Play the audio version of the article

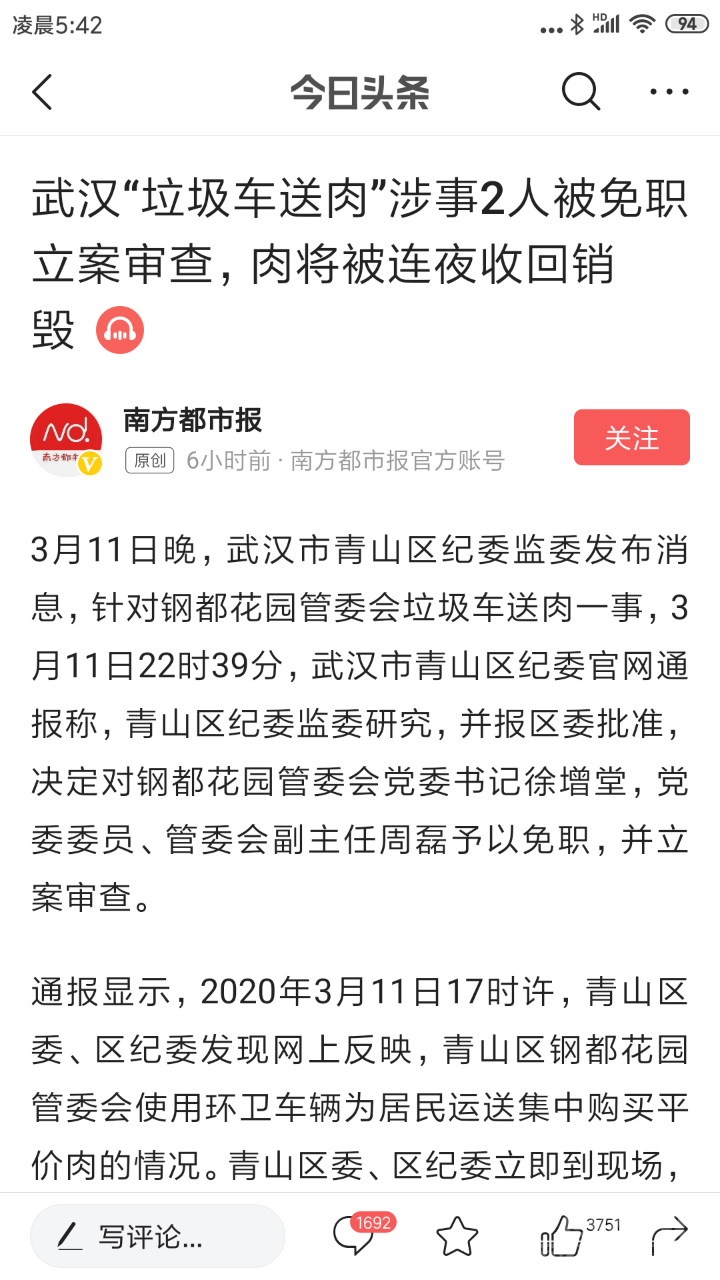[x=120, y=331]
